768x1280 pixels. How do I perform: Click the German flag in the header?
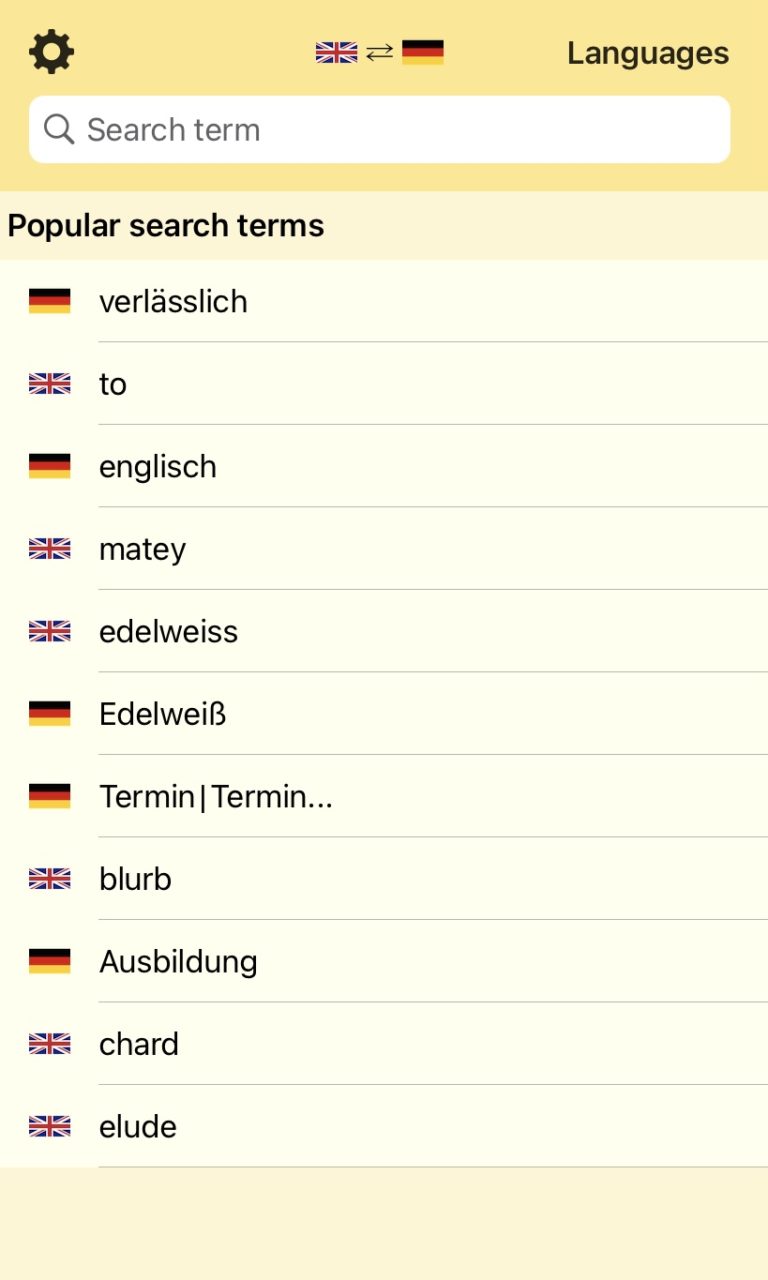(421, 50)
